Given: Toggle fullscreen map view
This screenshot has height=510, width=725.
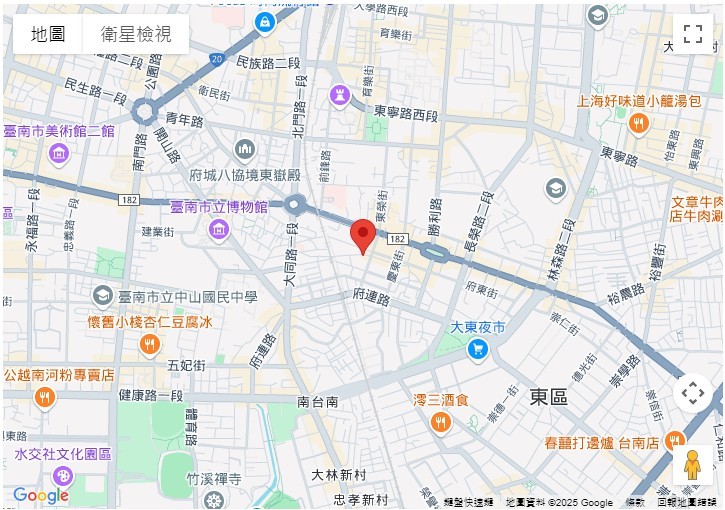Looking at the screenshot, I should click(692, 34).
